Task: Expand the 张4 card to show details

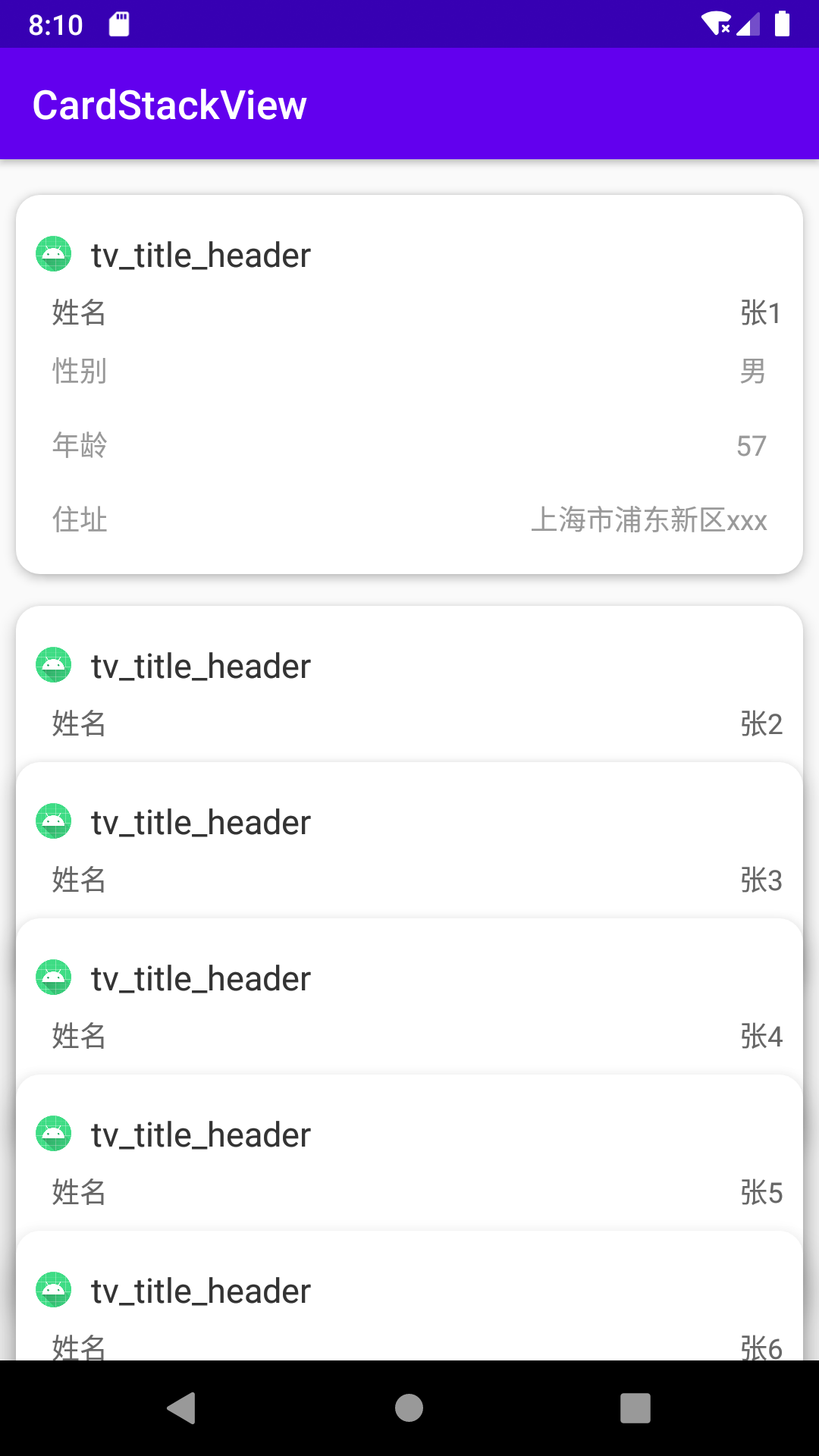Action: click(x=409, y=993)
